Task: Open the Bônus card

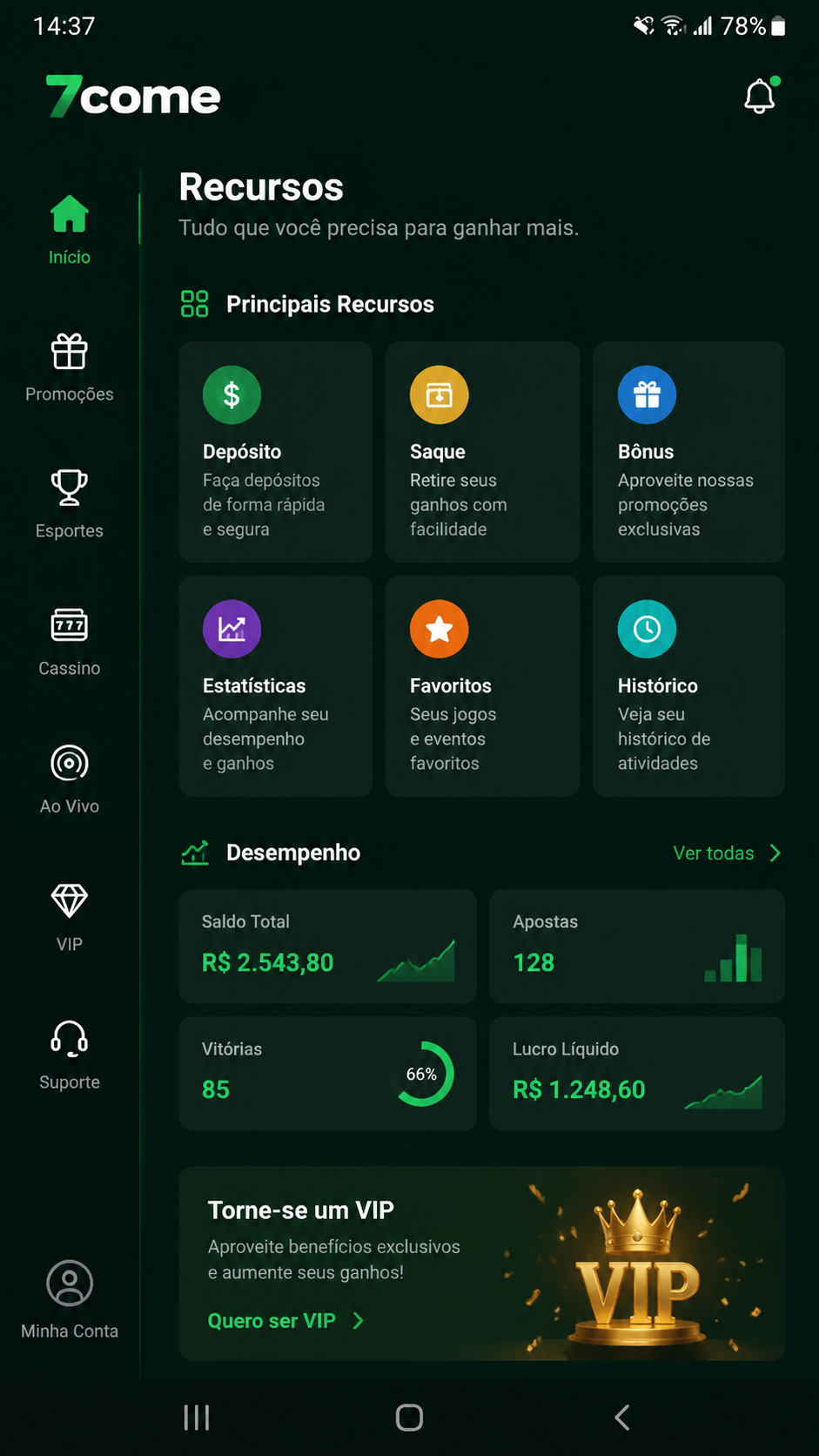Action: [688, 452]
